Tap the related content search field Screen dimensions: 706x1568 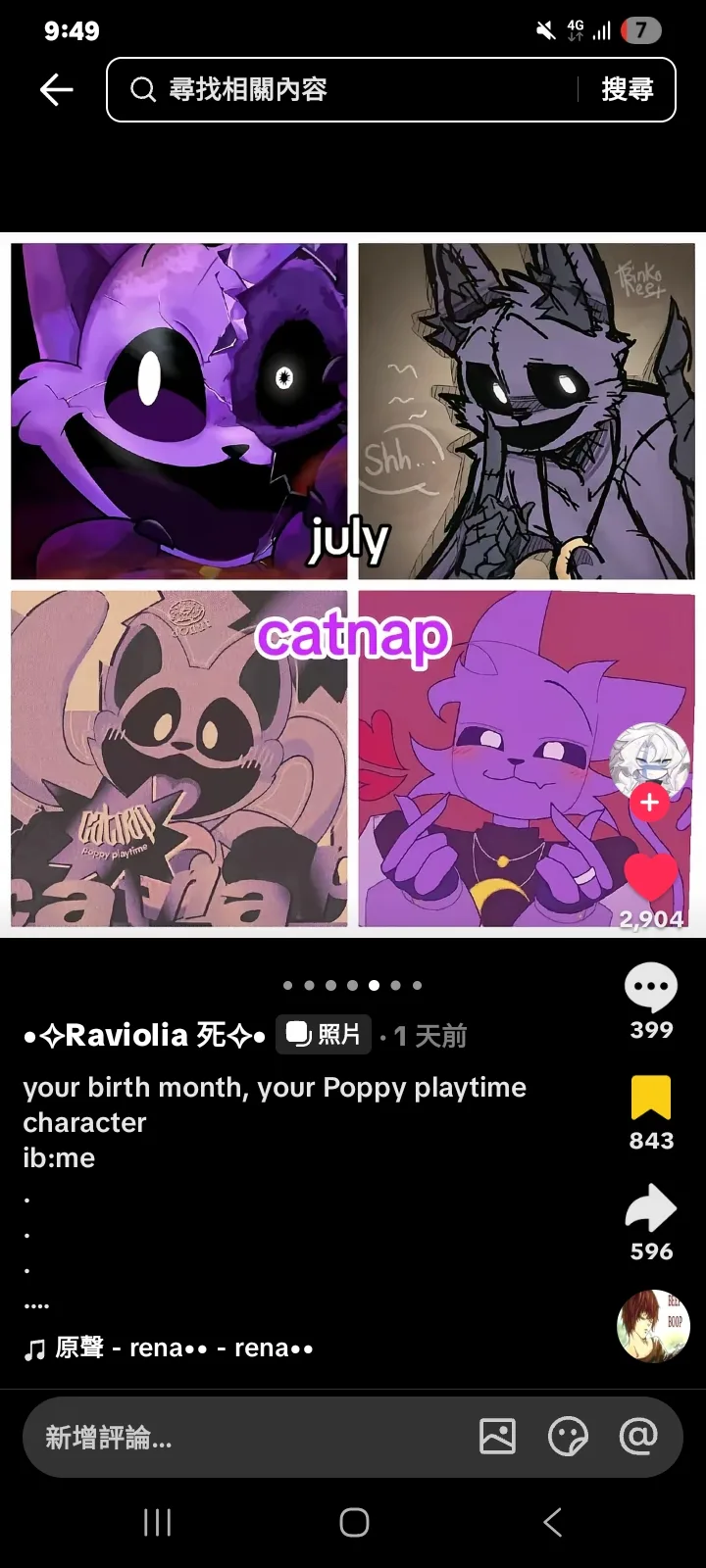353,90
